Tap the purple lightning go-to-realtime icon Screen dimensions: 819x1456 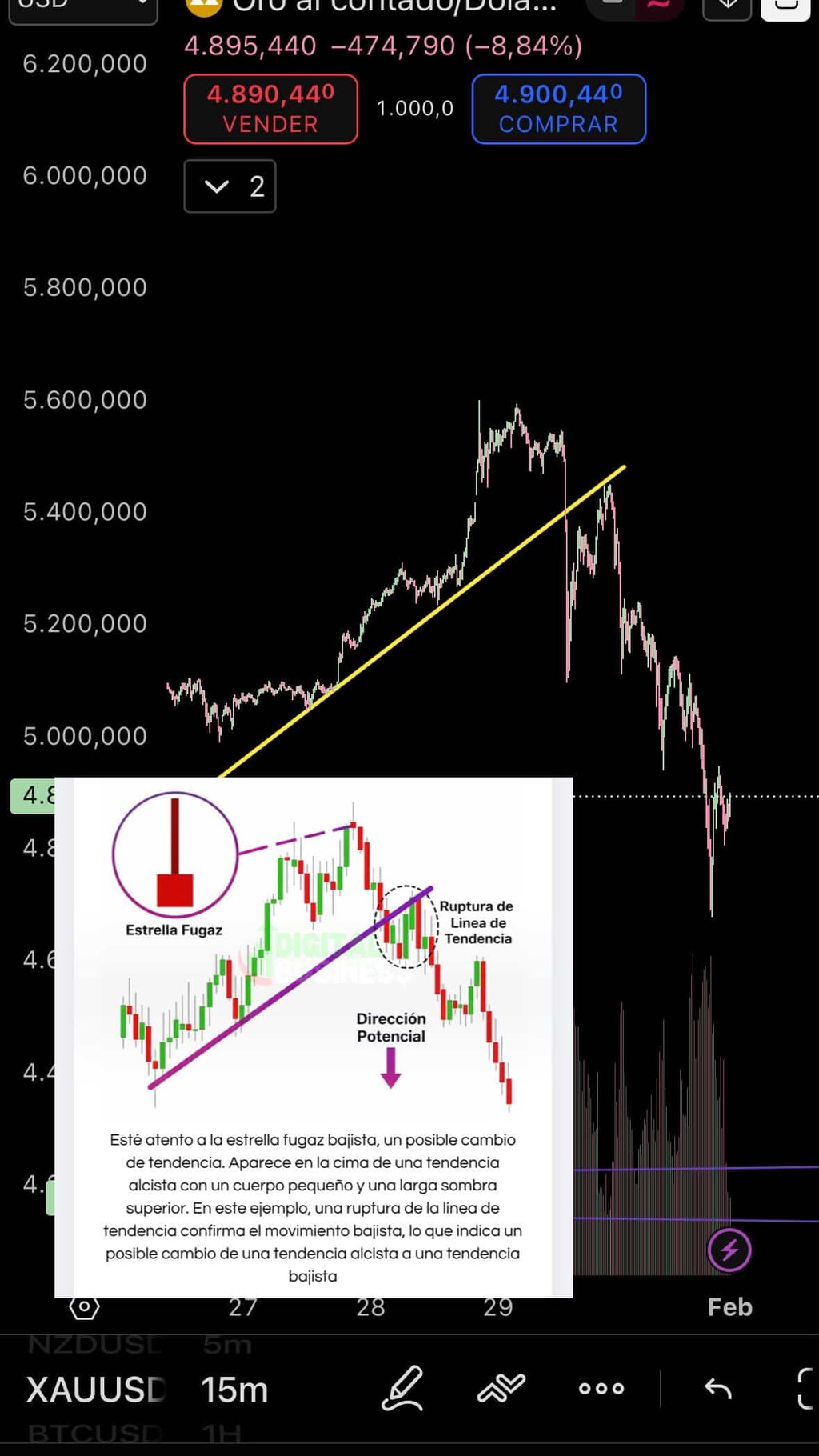(729, 1250)
